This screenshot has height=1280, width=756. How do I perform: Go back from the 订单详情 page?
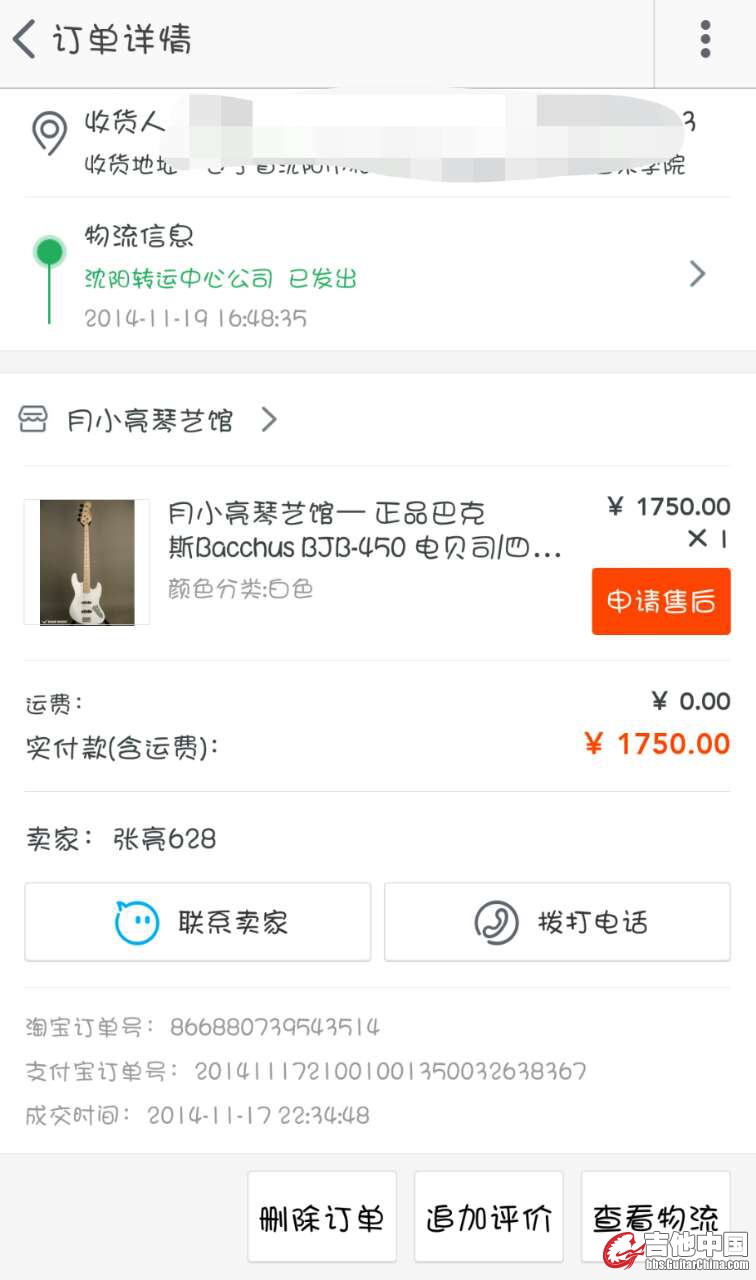25,40
